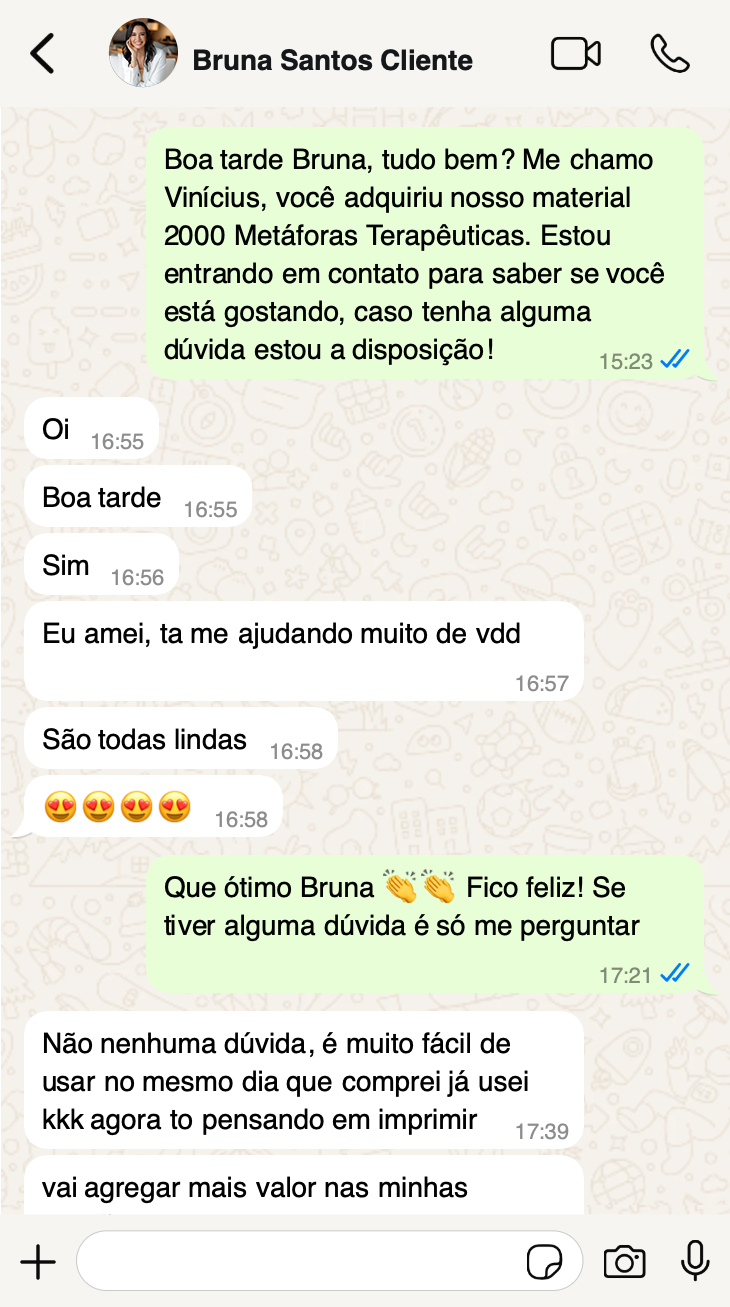Open the sticker picker

tap(545, 1262)
